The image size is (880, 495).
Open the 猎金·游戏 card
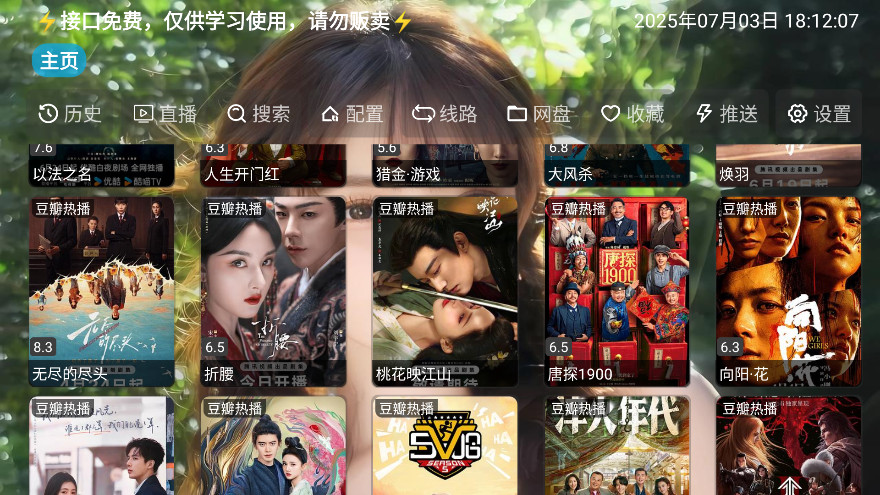pos(445,166)
